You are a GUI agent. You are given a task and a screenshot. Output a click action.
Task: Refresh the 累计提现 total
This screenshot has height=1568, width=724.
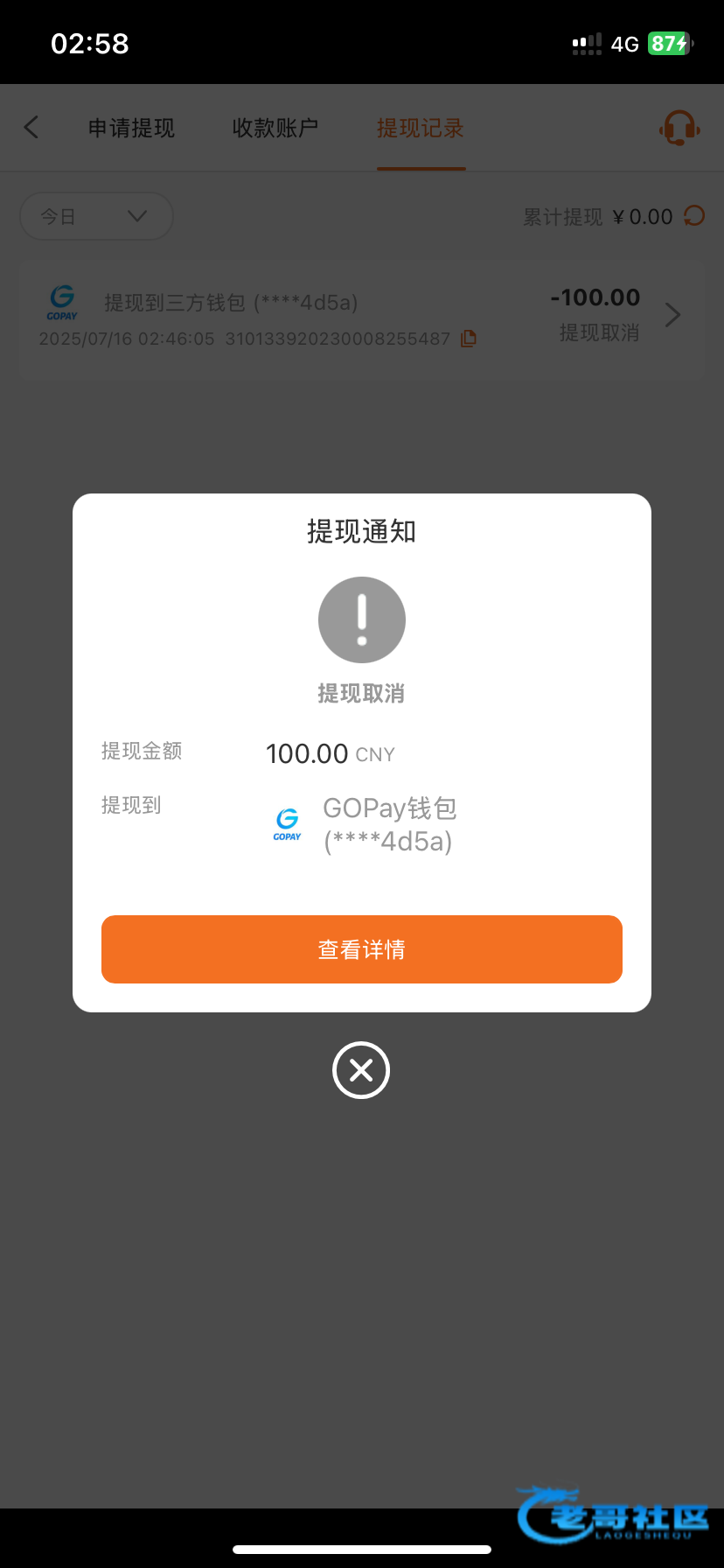[x=694, y=215]
